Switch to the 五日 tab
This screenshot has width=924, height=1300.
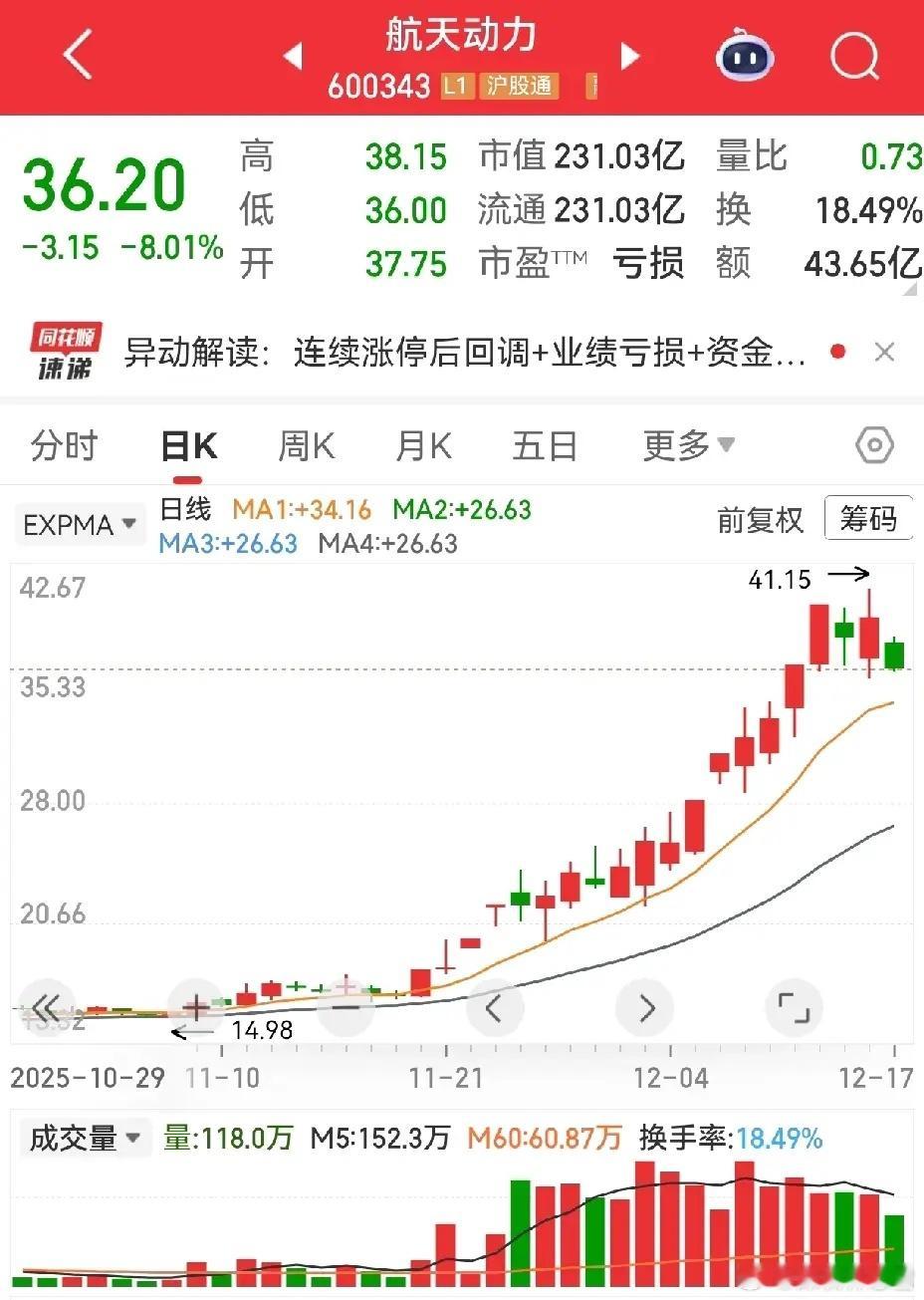click(x=545, y=446)
